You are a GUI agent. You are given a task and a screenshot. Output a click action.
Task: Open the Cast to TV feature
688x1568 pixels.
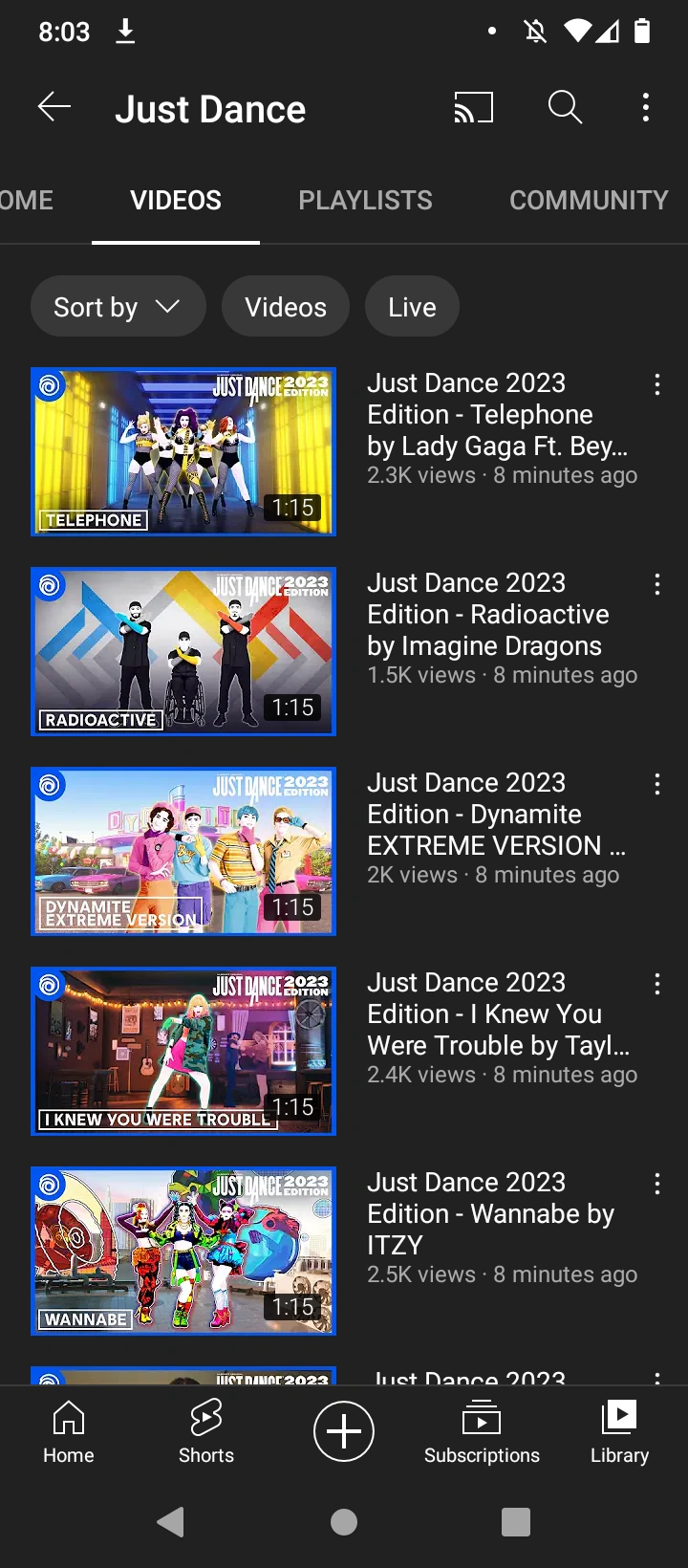(473, 108)
